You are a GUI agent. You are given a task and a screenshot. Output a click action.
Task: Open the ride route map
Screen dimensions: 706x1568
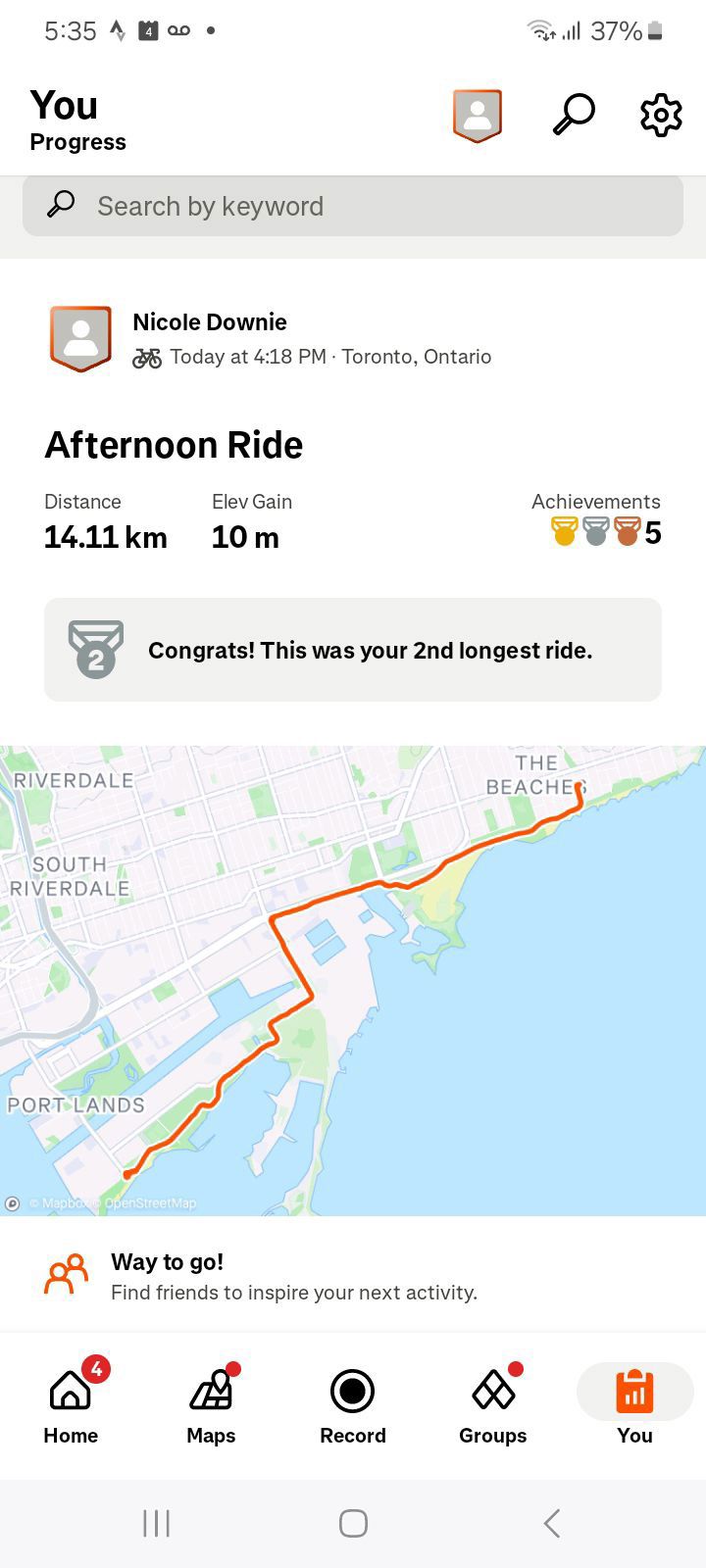[353, 980]
